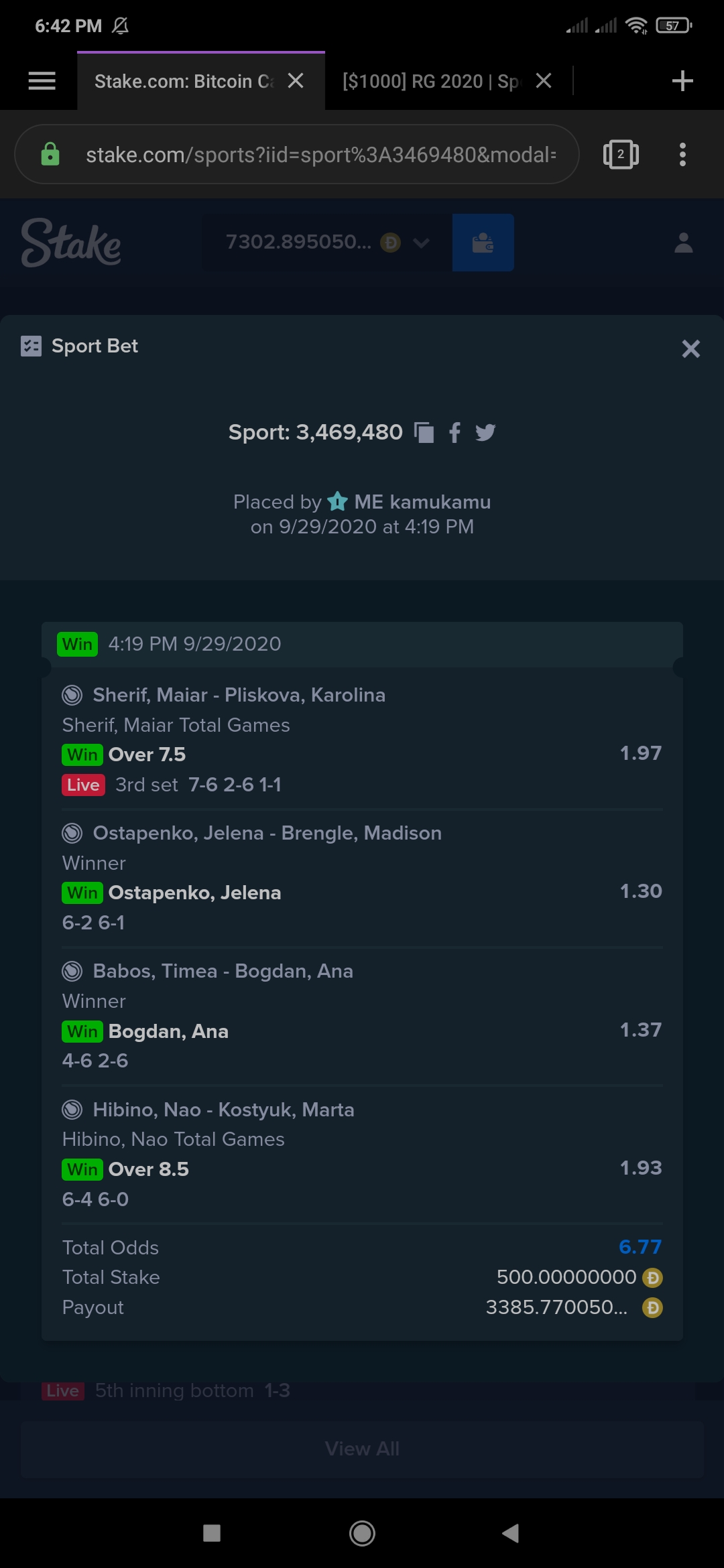Viewport: 724px width, 1568px height.
Task: Share the bet on Twitter
Action: [485, 433]
